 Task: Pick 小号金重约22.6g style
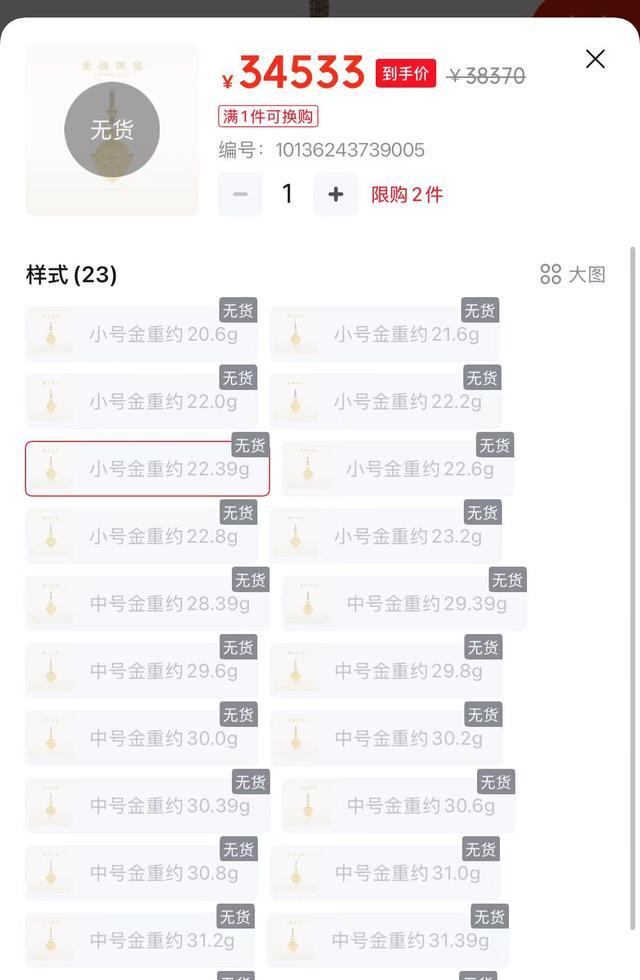click(x=398, y=469)
